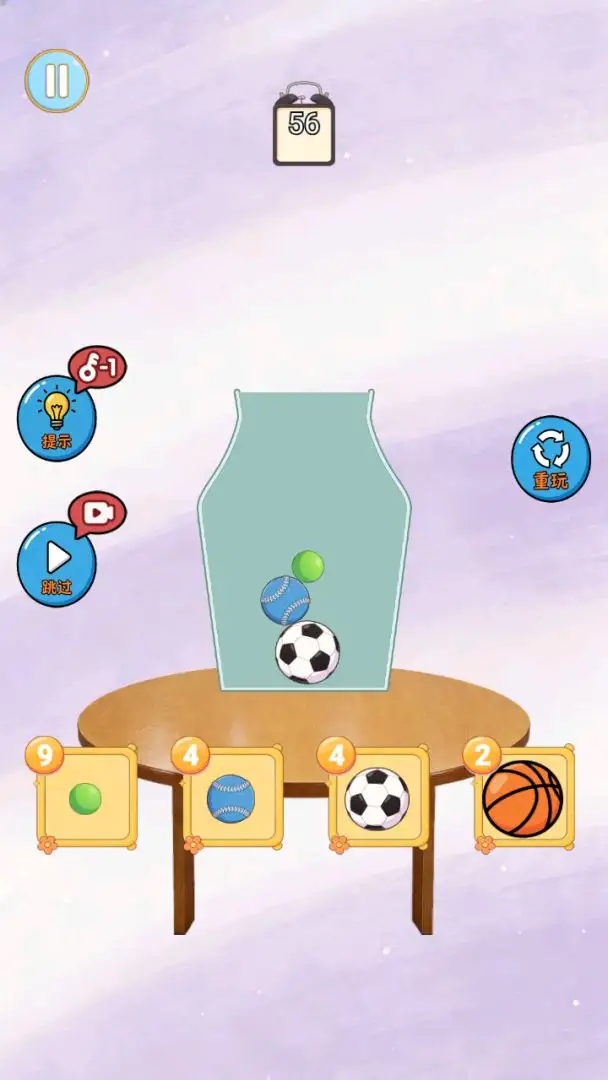
Task: Select the basketball card
Action: [522, 798]
